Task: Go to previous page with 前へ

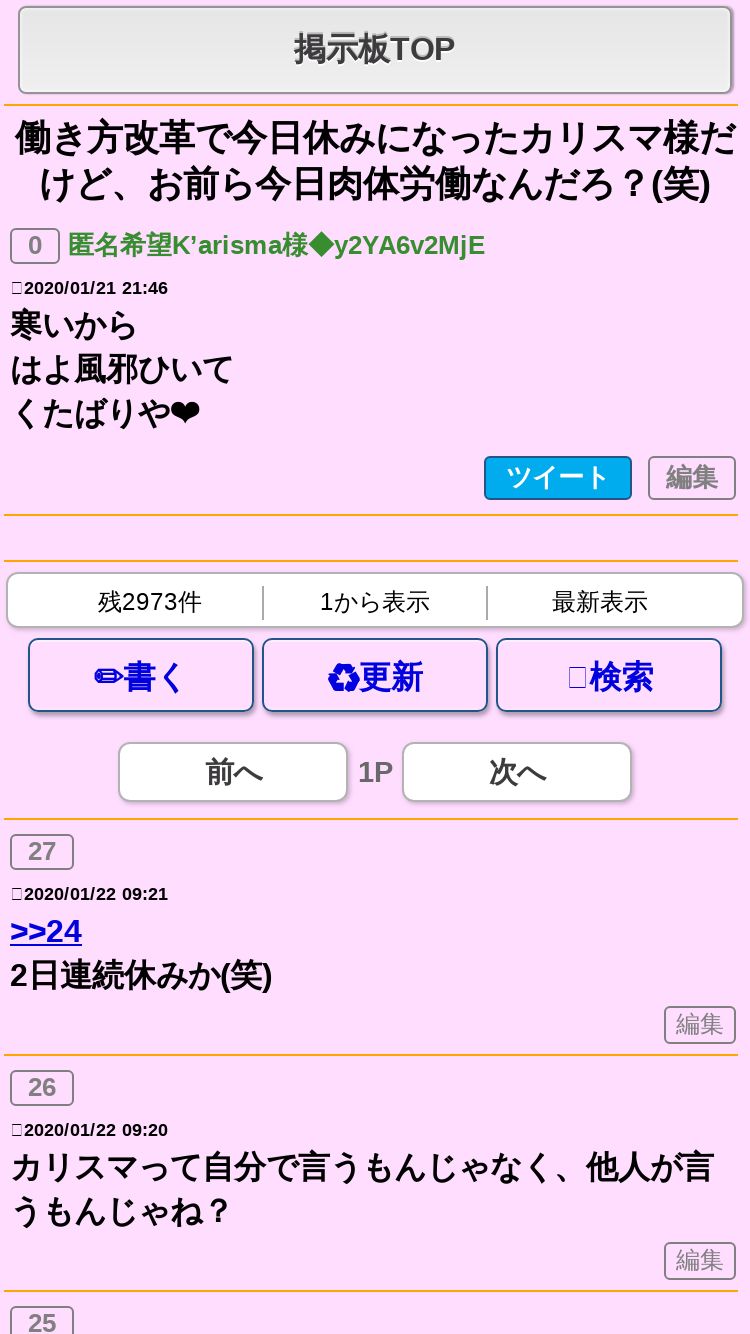Action: 233,772
